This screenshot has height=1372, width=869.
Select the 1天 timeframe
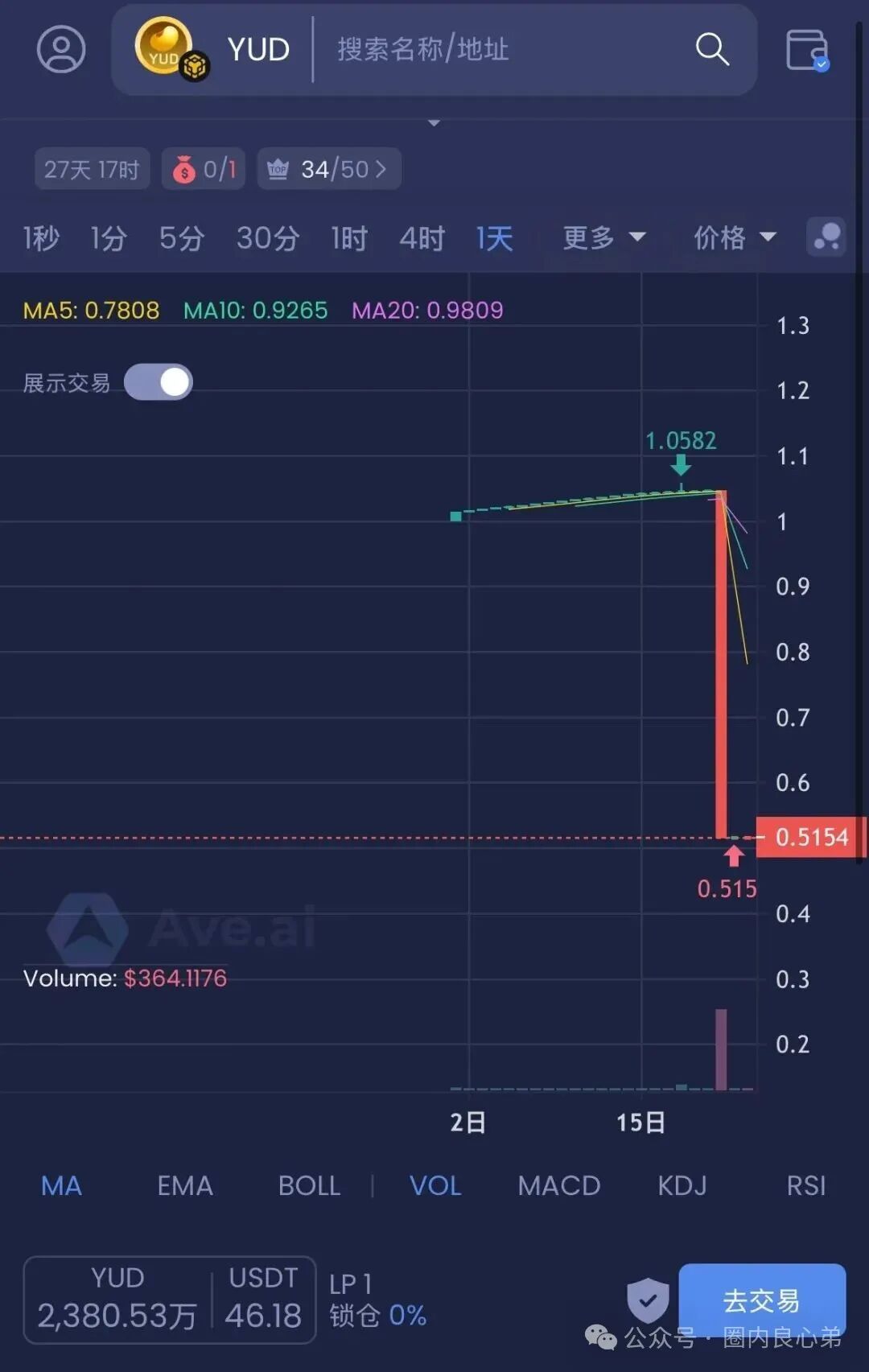click(x=494, y=238)
